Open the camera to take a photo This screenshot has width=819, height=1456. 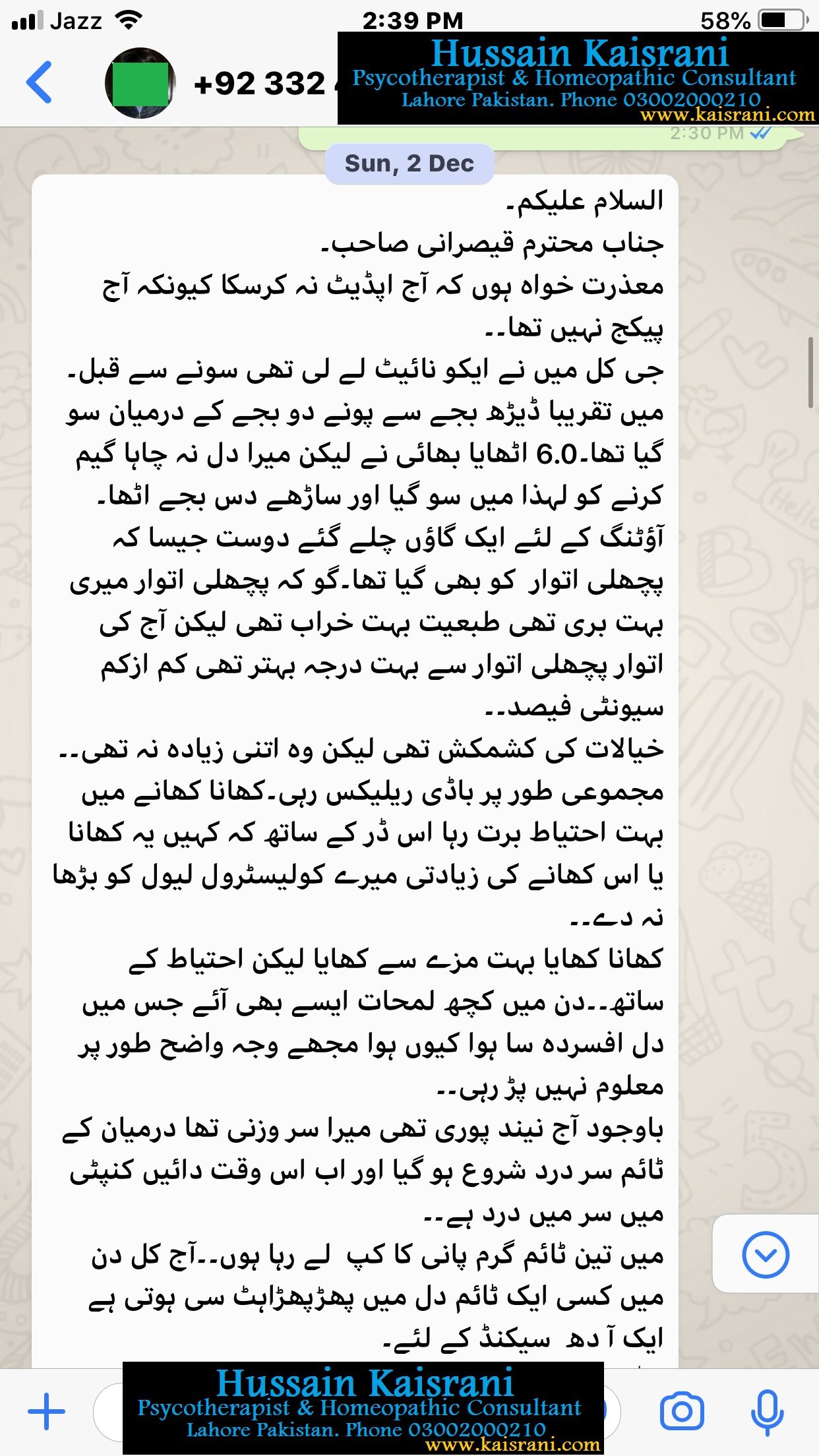pyautogui.click(x=681, y=1412)
